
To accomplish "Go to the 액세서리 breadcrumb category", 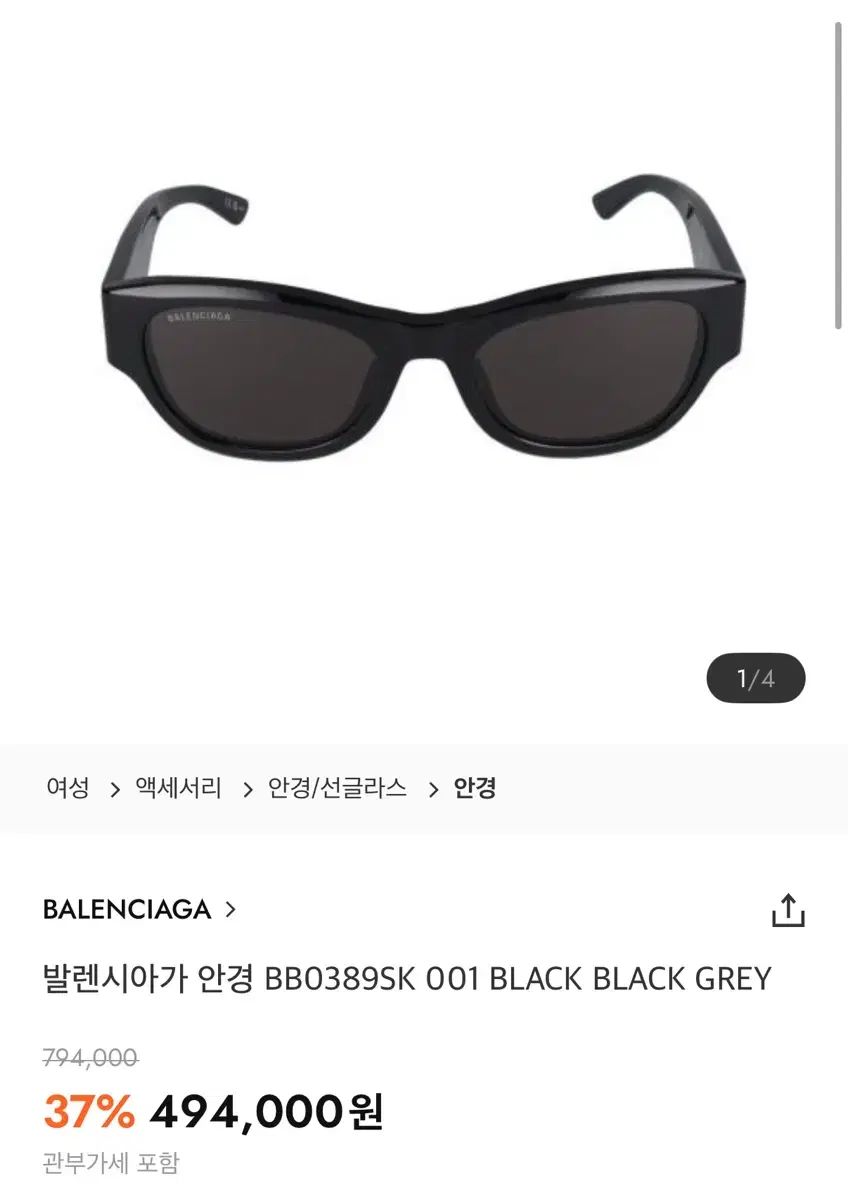I will click(179, 788).
